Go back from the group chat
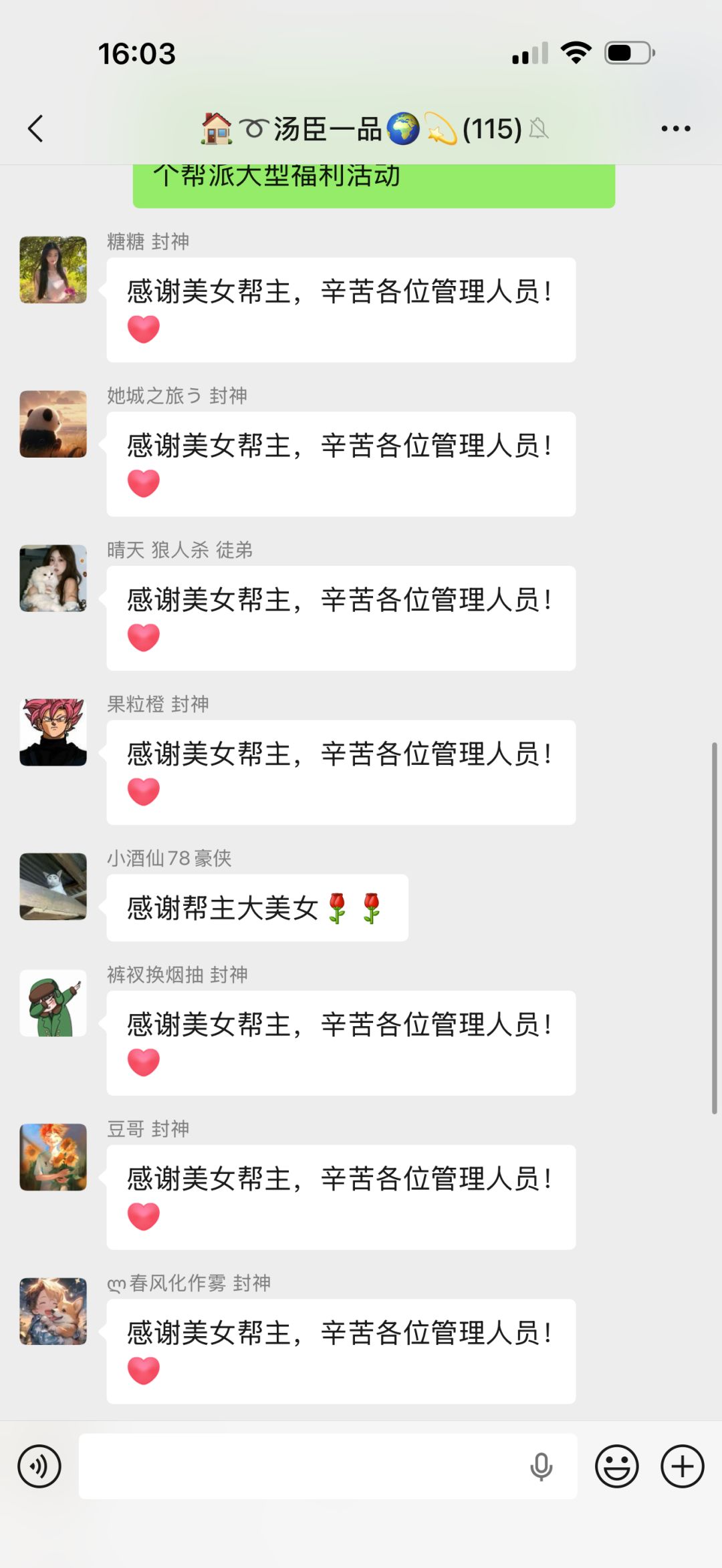 35,128
